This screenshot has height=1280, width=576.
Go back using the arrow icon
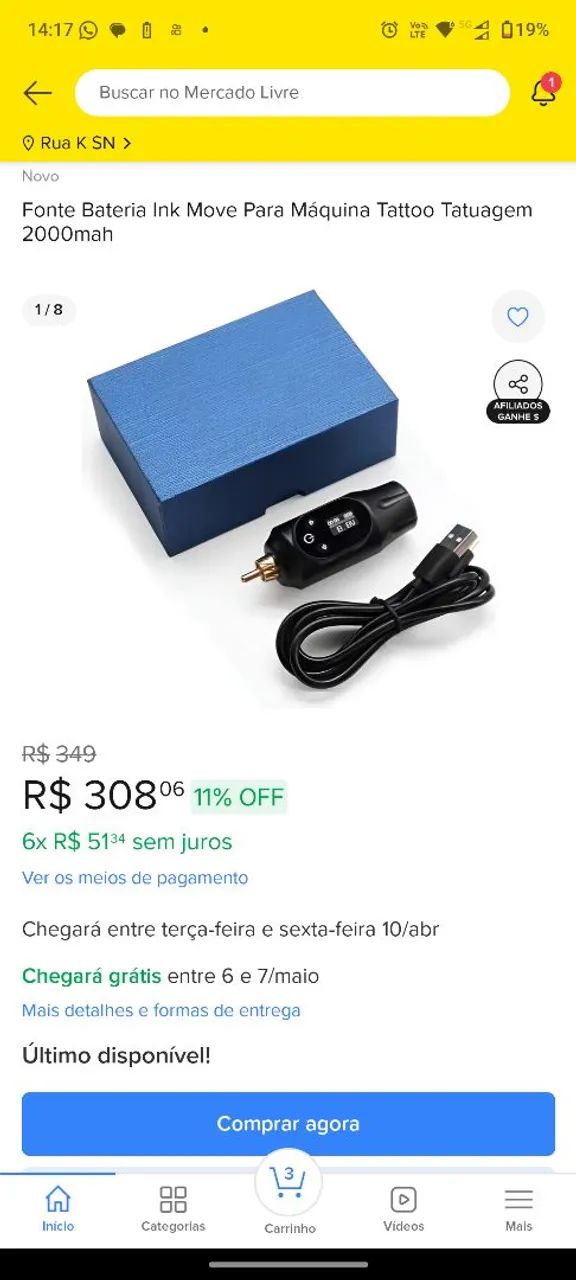coord(37,93)
